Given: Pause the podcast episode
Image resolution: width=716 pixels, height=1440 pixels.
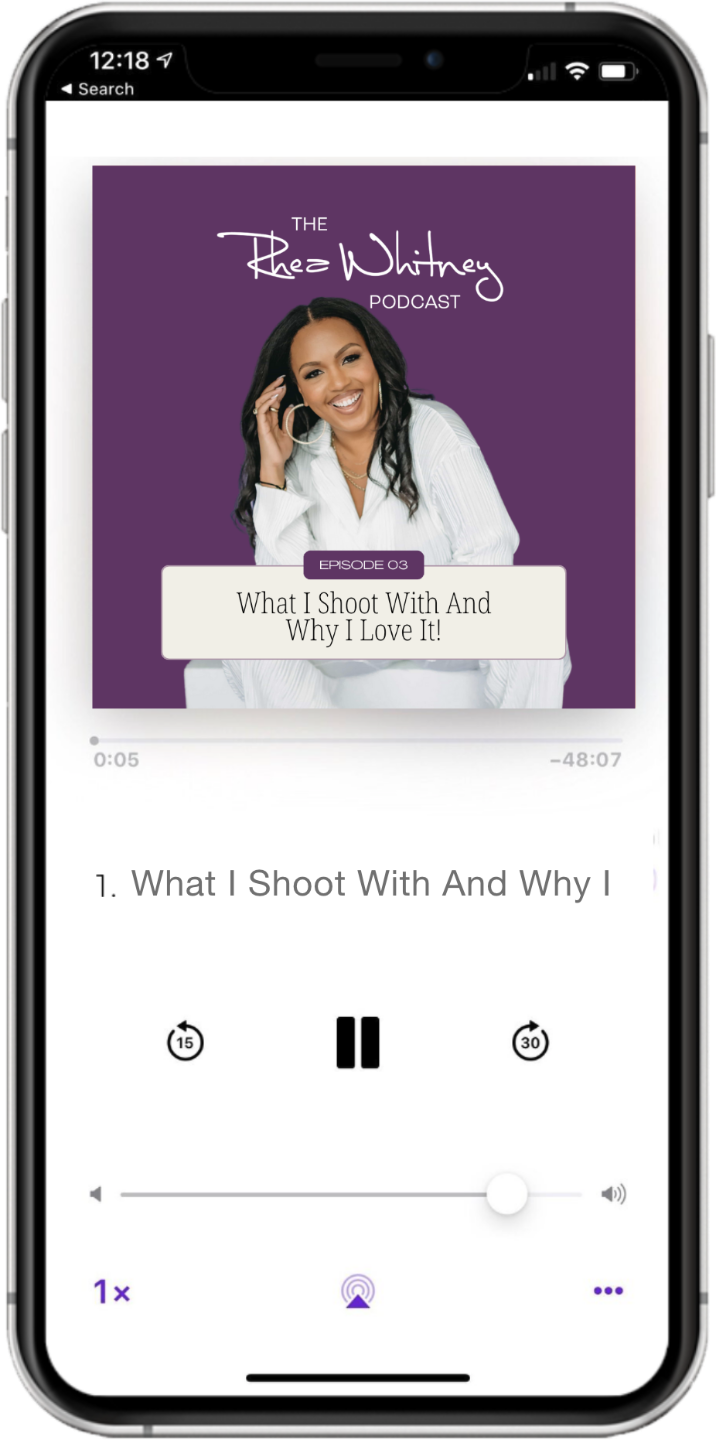Looking at the screenshot, I should click(357, 1042).
